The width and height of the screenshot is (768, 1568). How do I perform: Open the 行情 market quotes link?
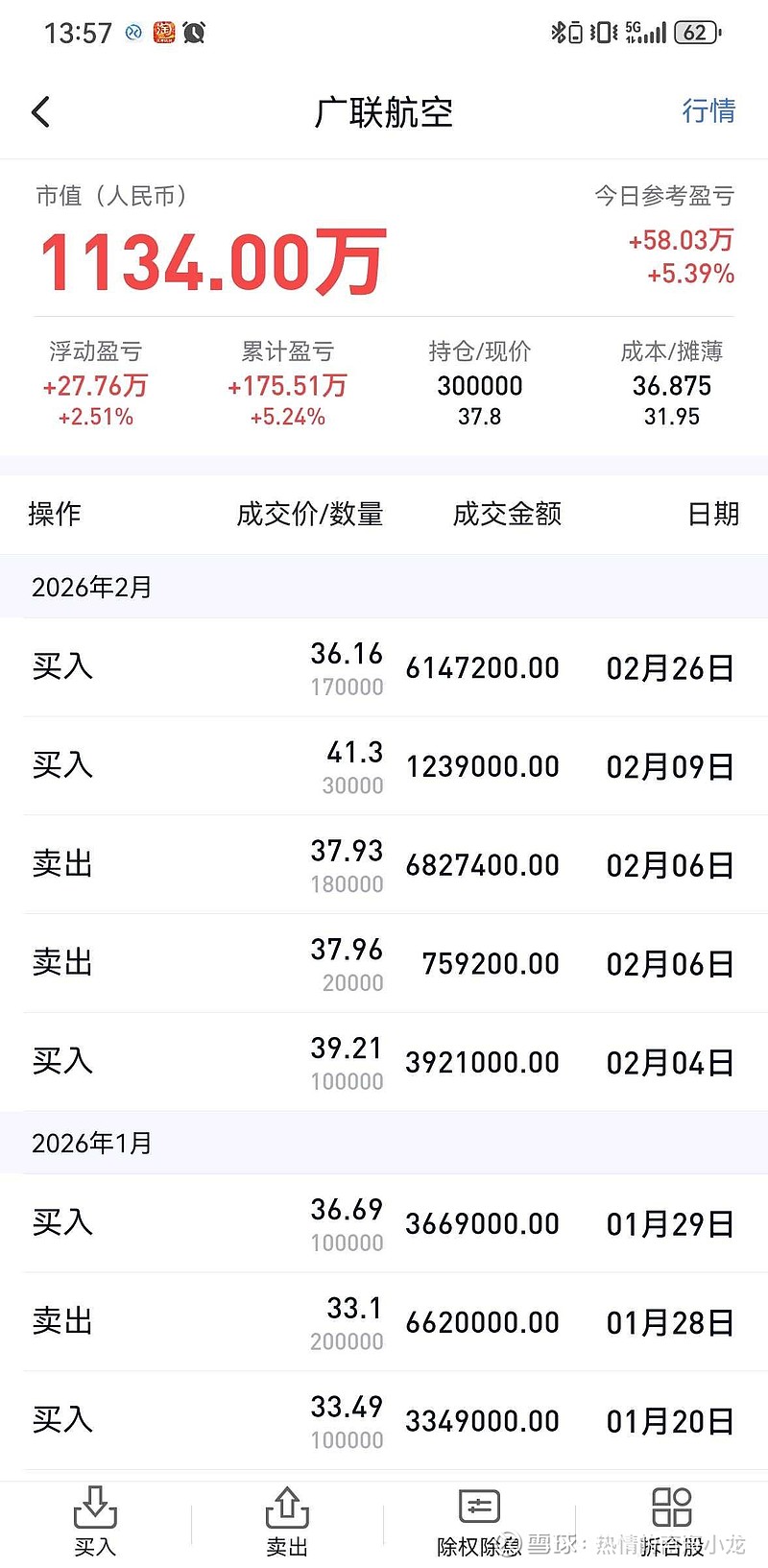click(x=708, y=111)
